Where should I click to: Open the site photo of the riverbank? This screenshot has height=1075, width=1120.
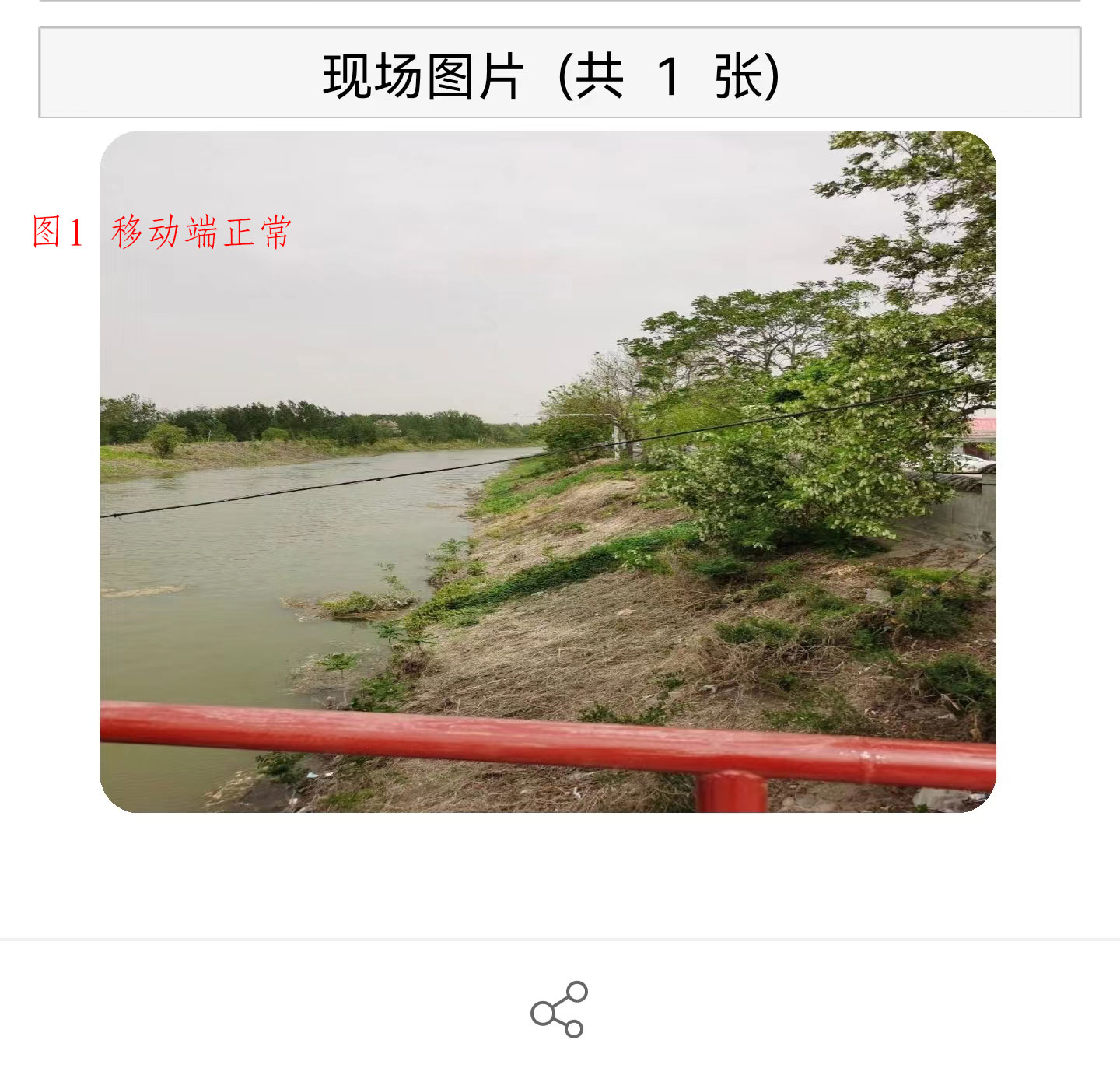tap(548, 471)
